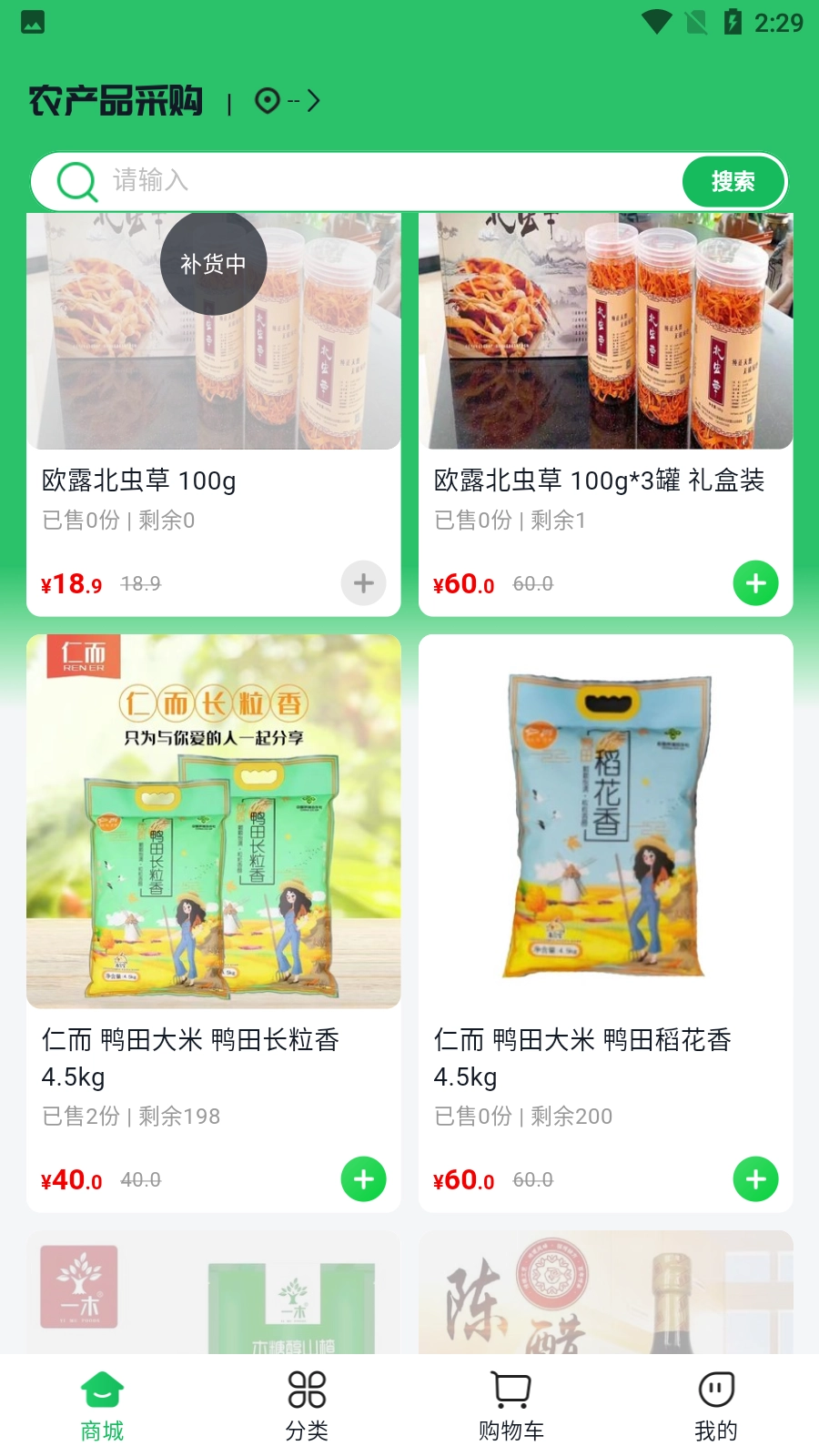Click the magnifier icon in search bar
Screen dimensions: 819x1456
tap(76, 181)
